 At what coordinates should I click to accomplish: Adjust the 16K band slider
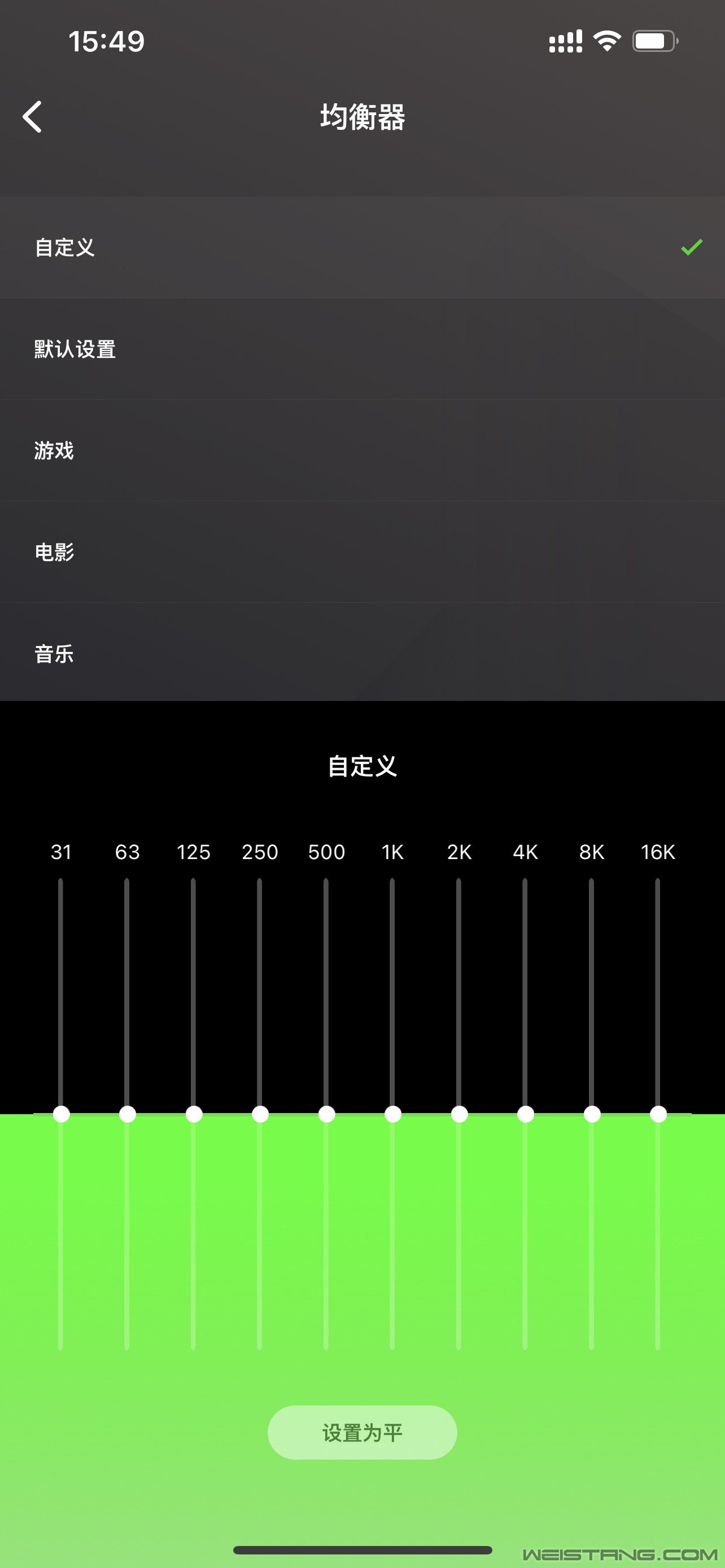(x=660, y=1115)
